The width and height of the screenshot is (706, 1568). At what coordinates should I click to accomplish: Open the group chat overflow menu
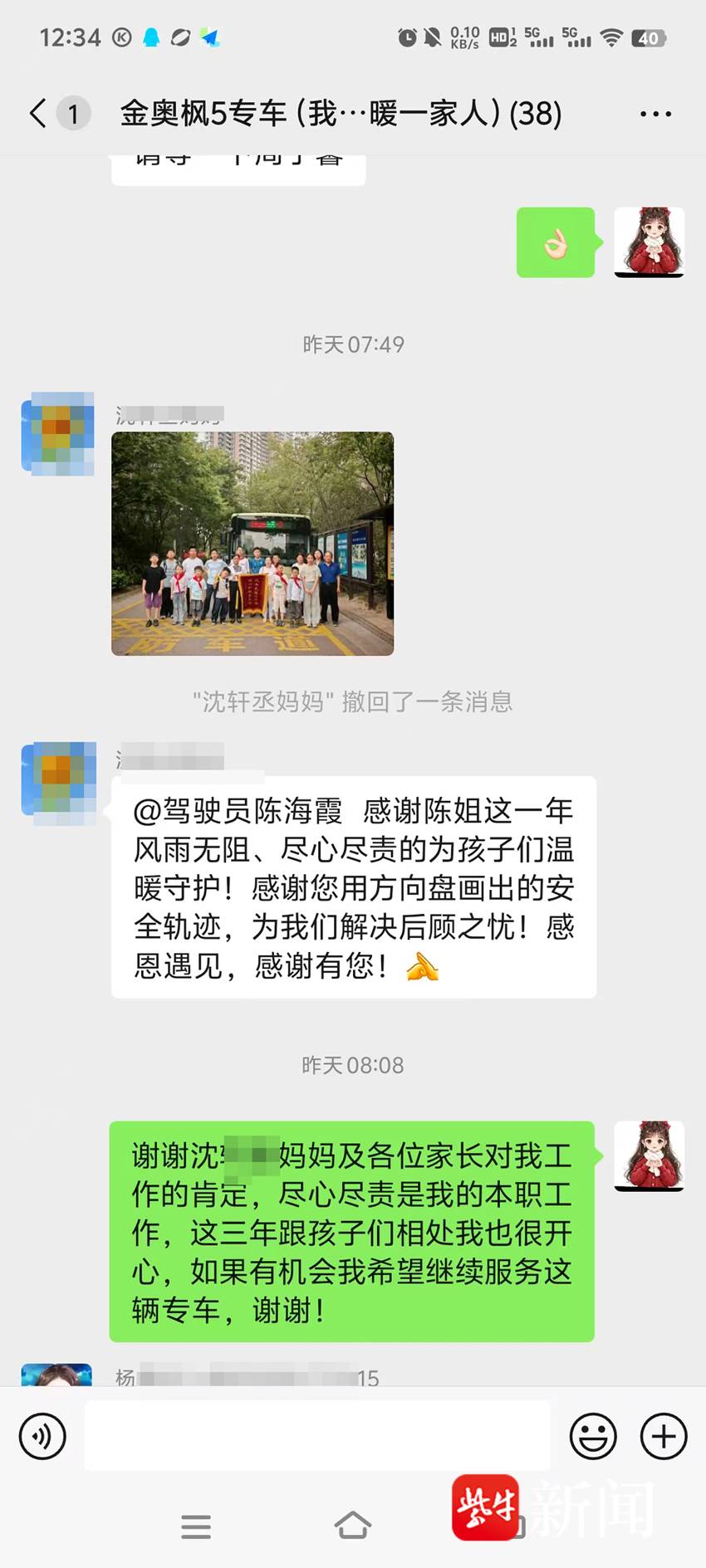pyautogui.click(x=655, y=114)
